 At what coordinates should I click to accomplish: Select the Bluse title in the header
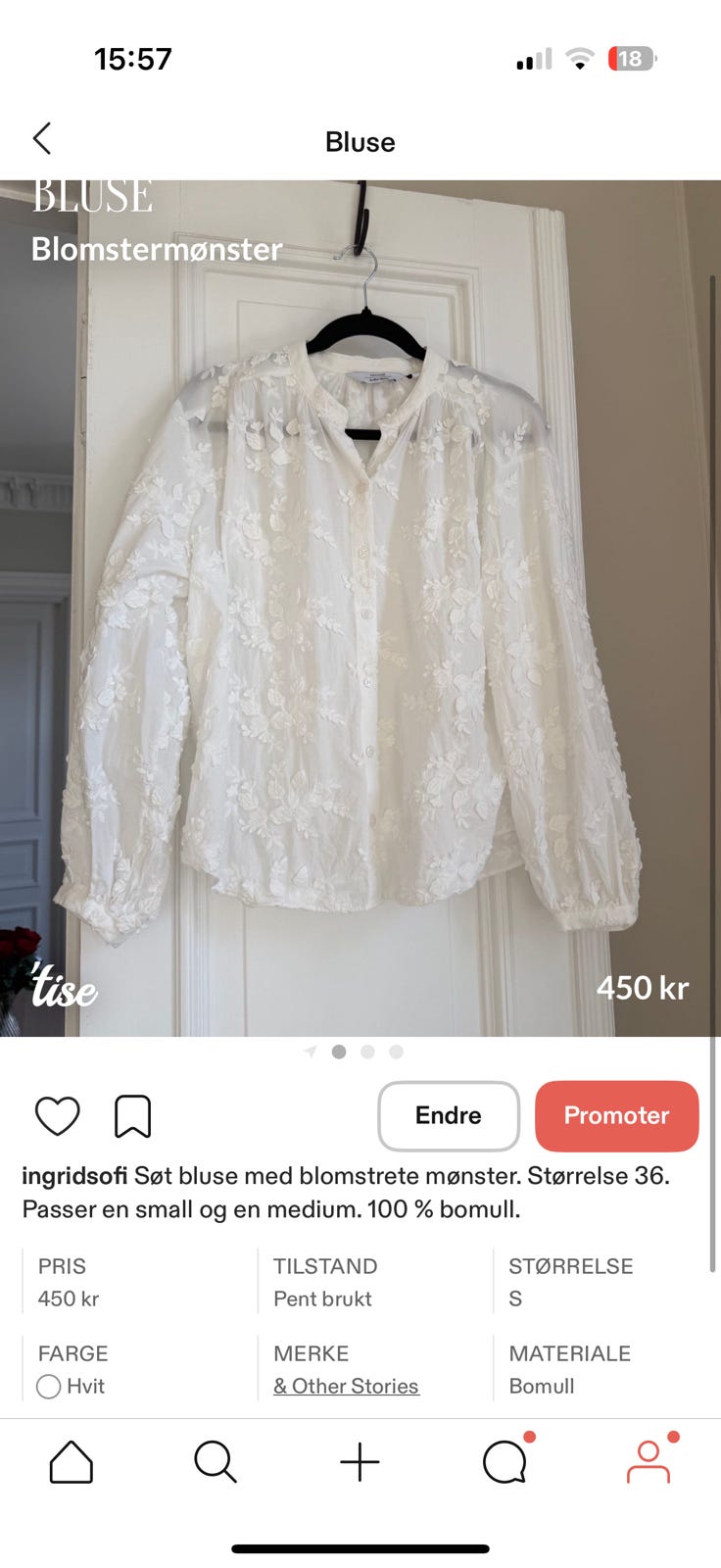click(x=360, y=141)
